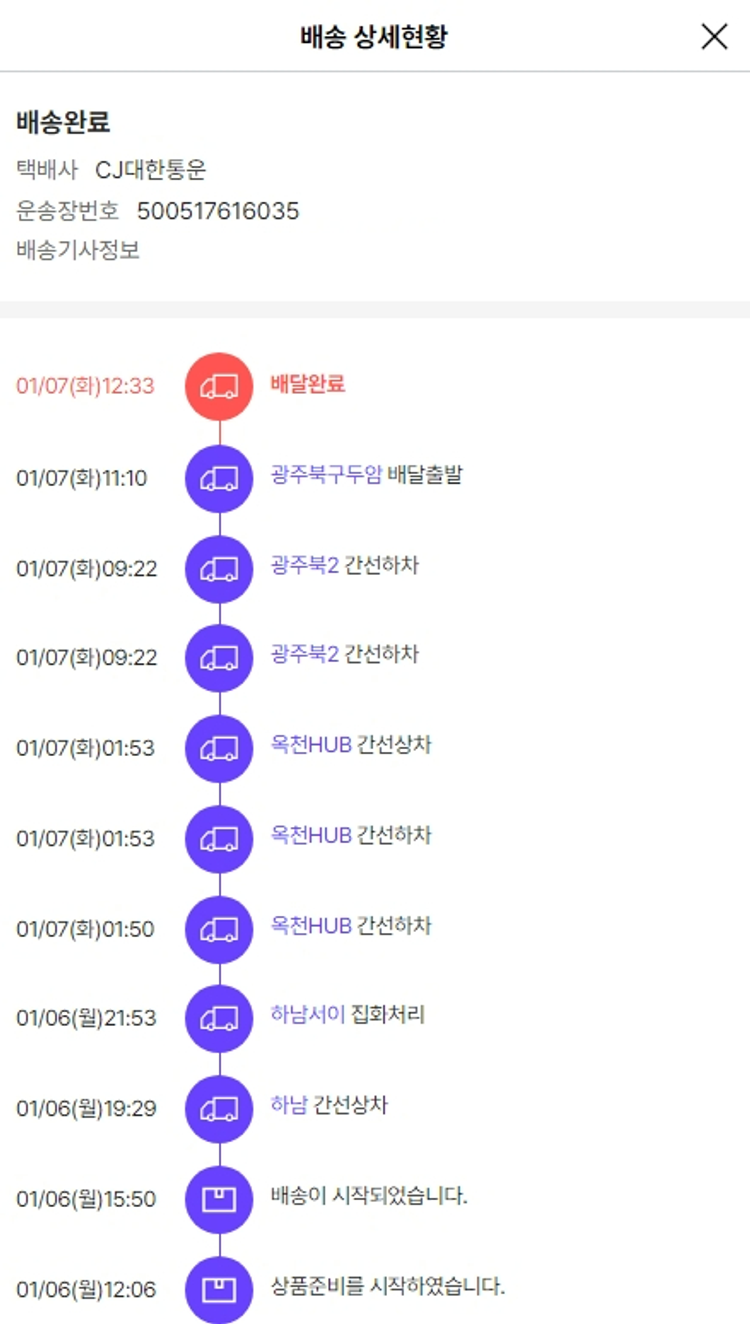750x1324 pixels.
Task: Open the 하남서이 branch link
Action: 307,1015
